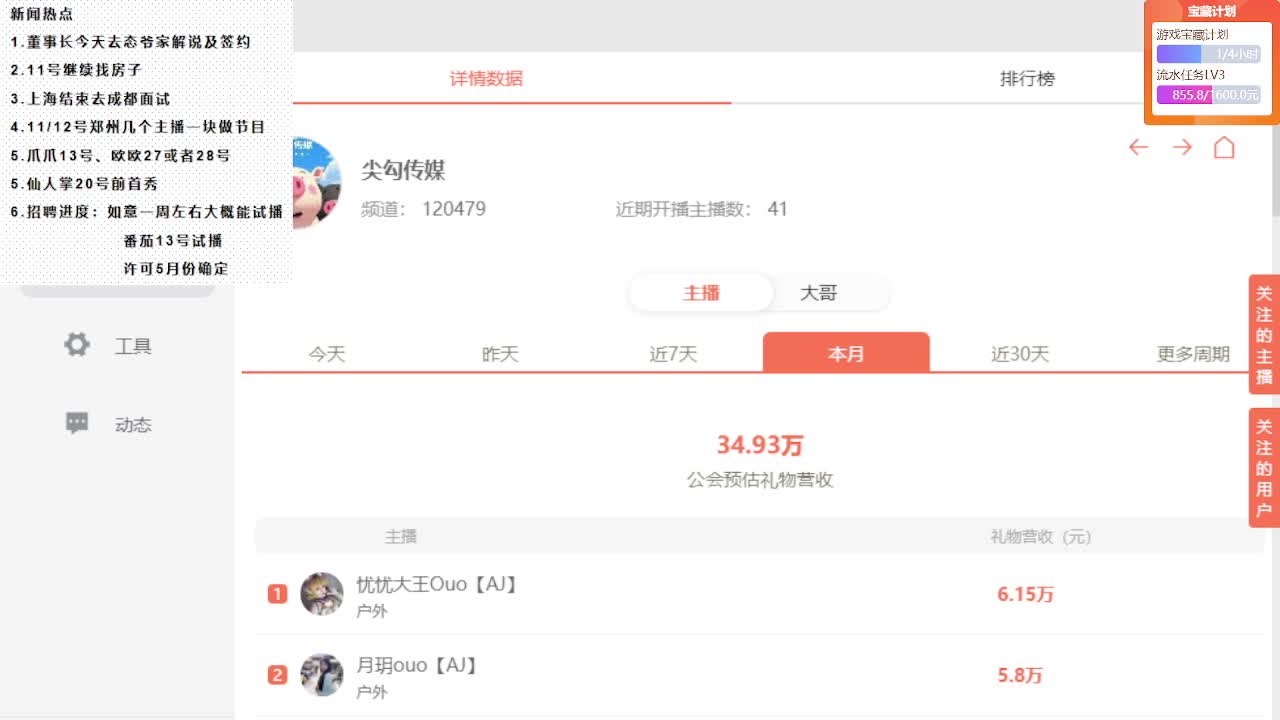Screen dimensions: 1280x720
Task: Switch to the 详情数据 tab
Action: click(x=486, y=79)
